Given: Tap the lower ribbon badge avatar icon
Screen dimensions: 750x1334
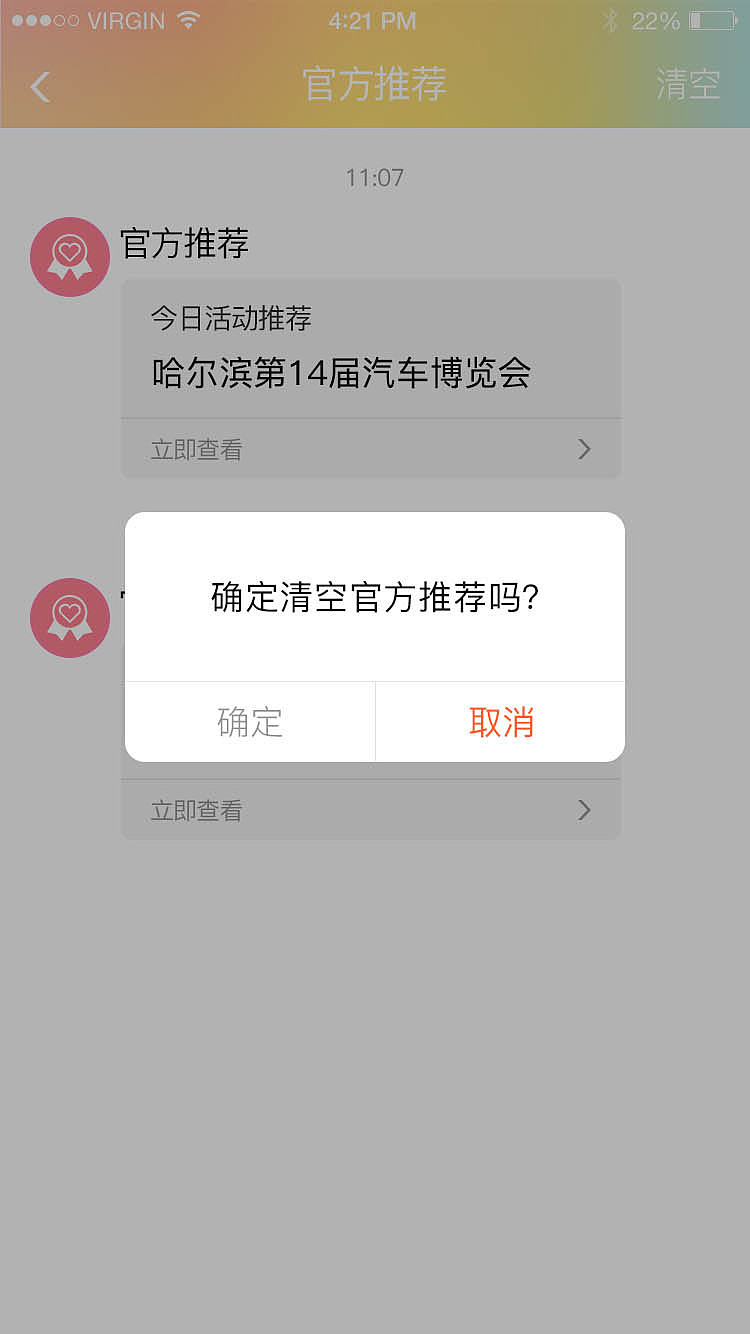Looking at the screenshot, I should click(69, 617).
